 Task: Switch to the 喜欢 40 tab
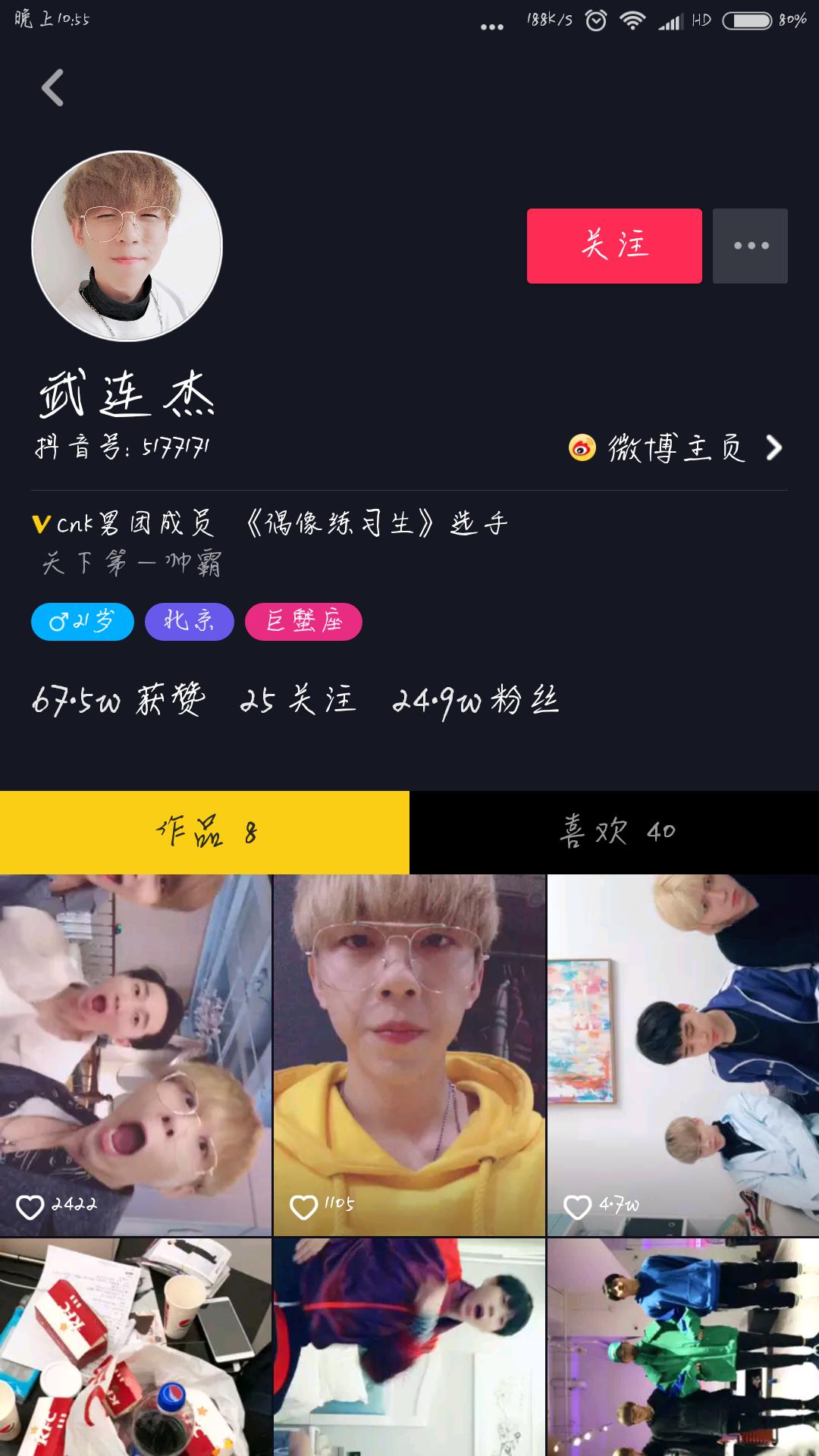point(614,831)
